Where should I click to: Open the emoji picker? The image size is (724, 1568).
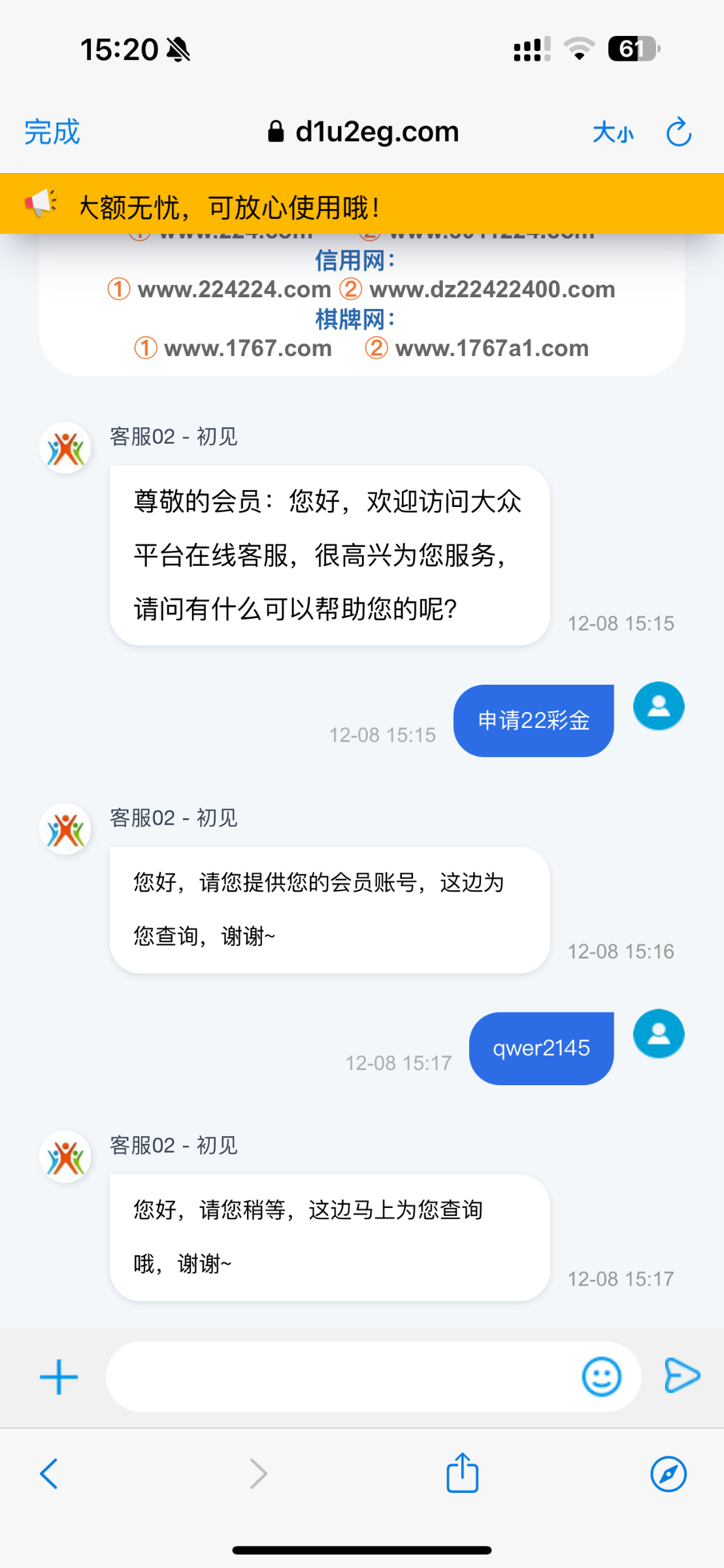[601, 1377]
